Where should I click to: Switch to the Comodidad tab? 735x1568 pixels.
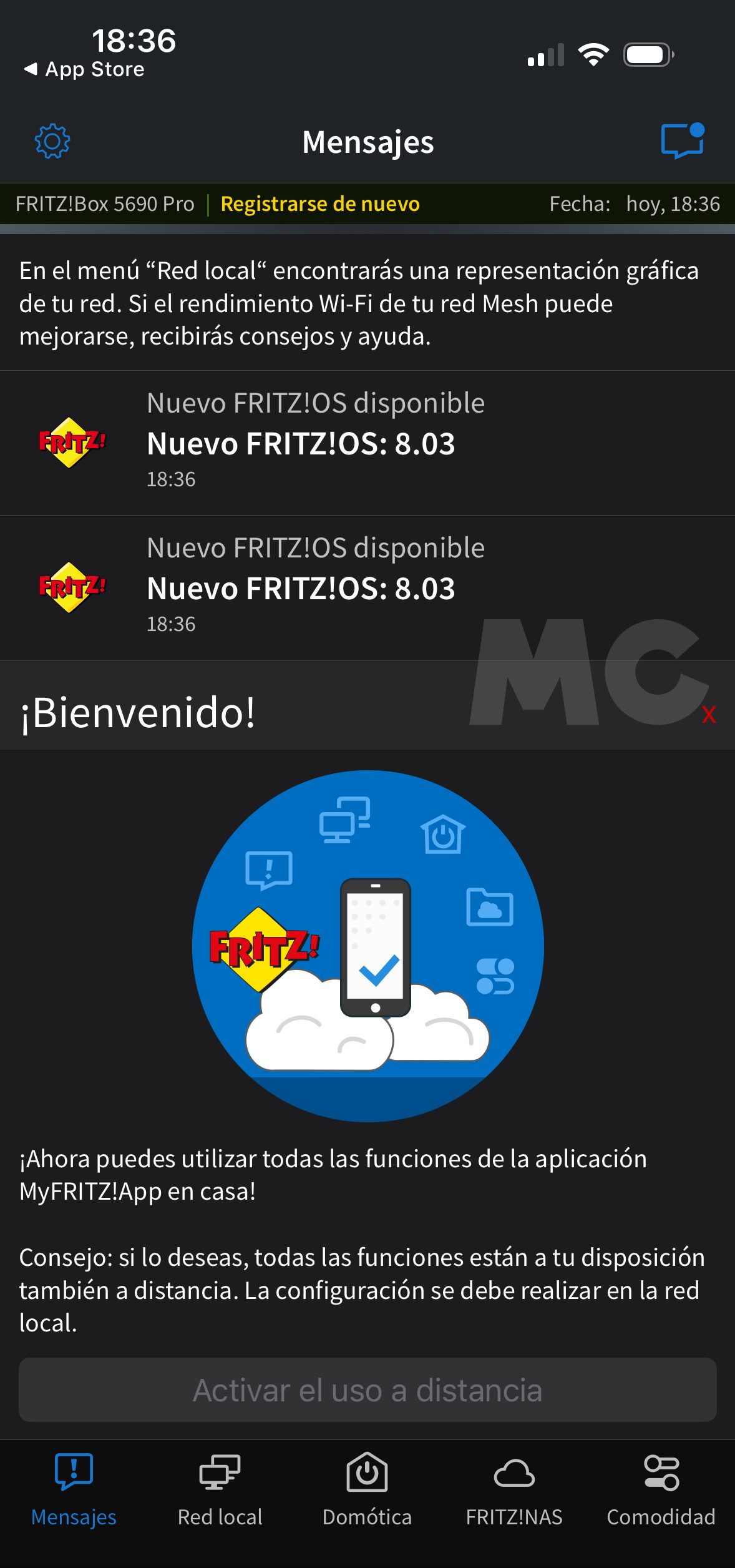click(x=661, y=1489)
